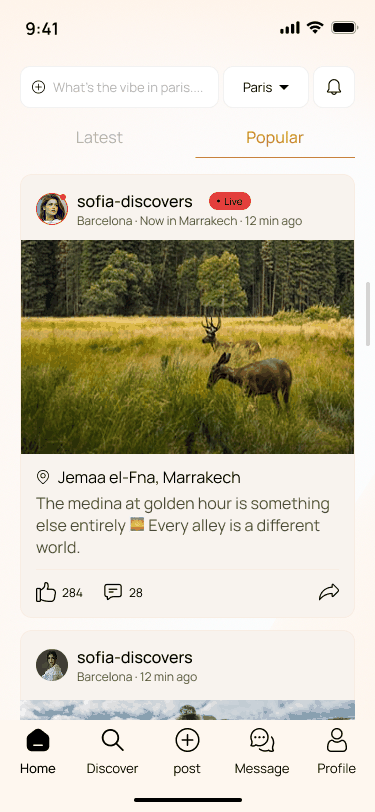
Task: Open the notifications bell
Action: (334, 87)
